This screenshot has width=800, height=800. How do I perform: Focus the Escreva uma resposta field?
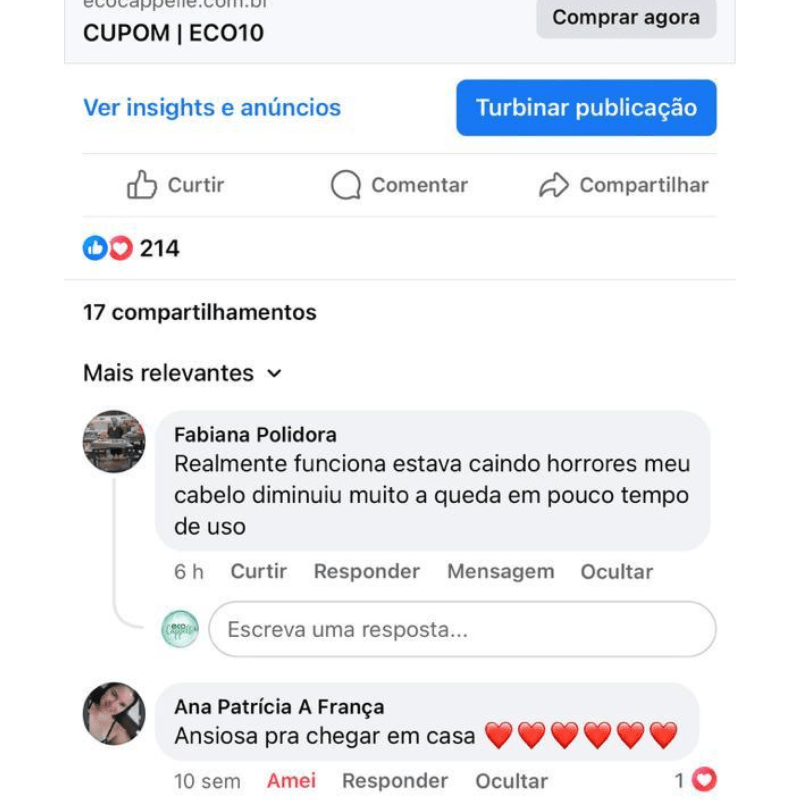point(462,630)
